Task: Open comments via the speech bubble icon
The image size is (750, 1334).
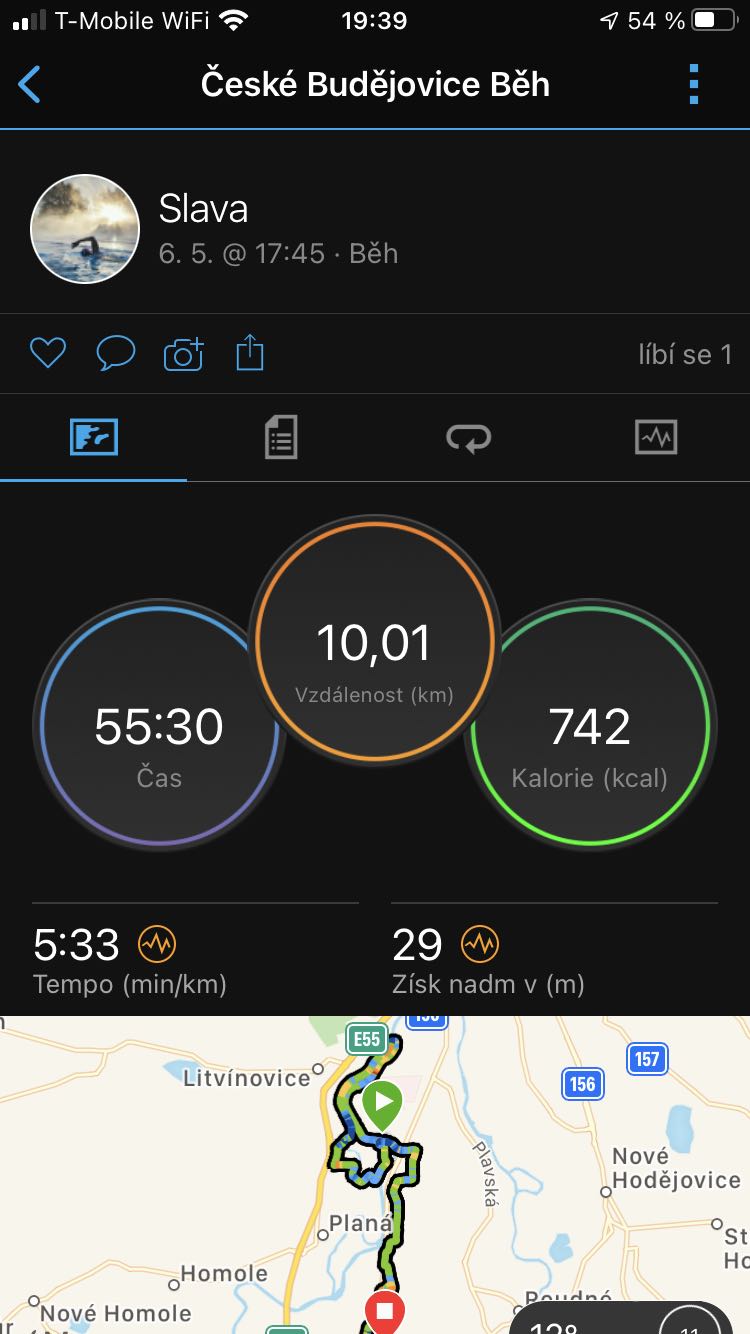Action: (115, 353)
